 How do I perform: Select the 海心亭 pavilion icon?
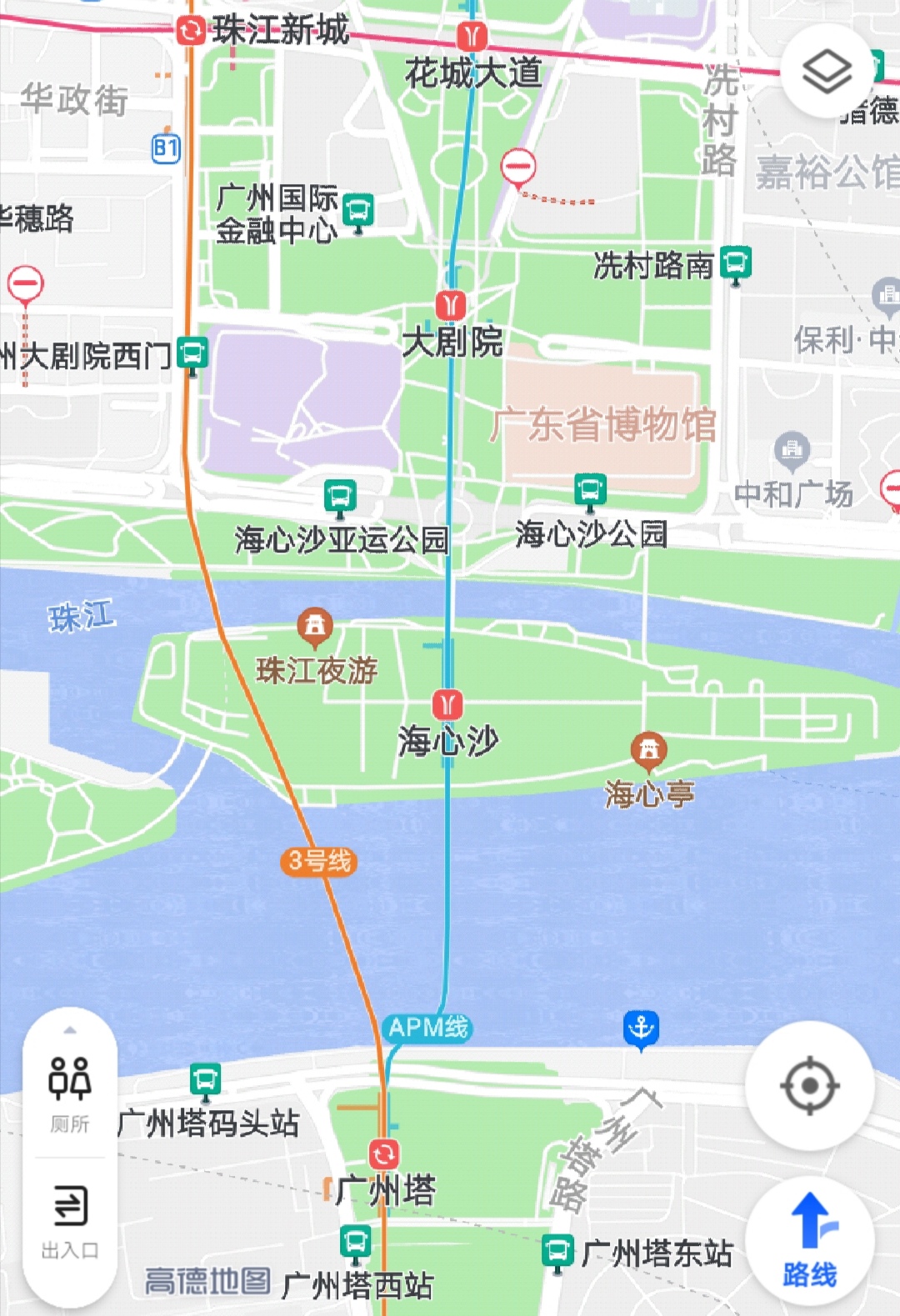(x=650, y=750)
